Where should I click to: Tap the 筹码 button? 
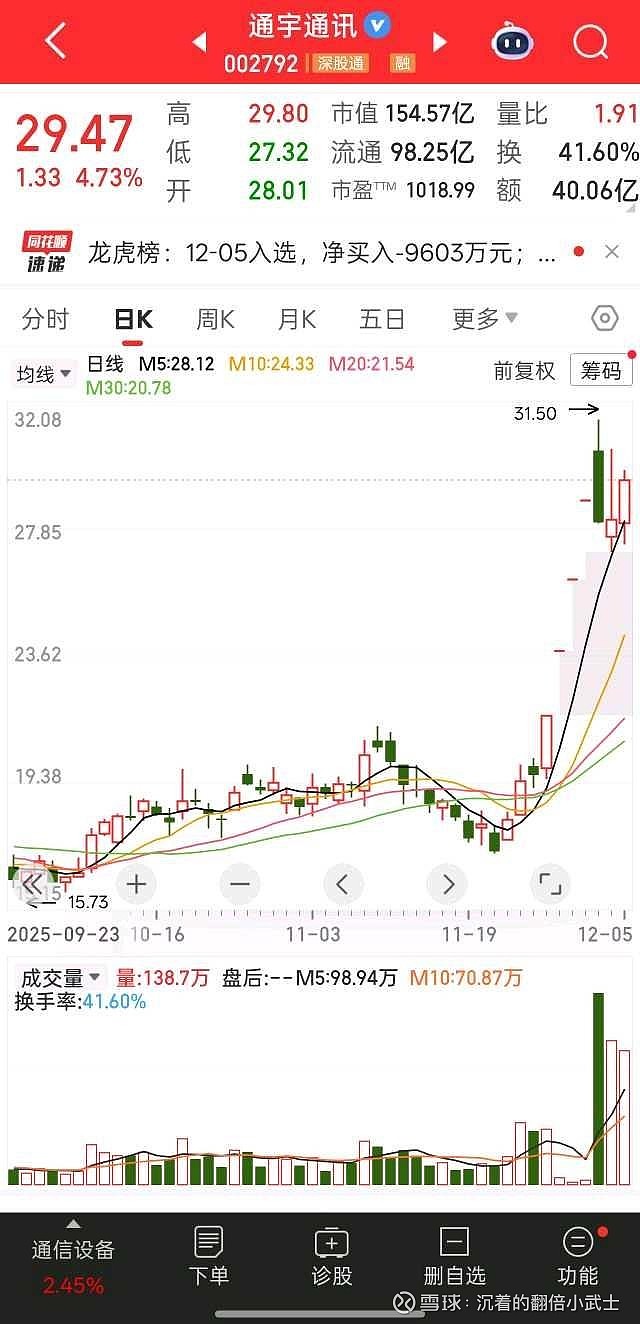pos(601,371)
